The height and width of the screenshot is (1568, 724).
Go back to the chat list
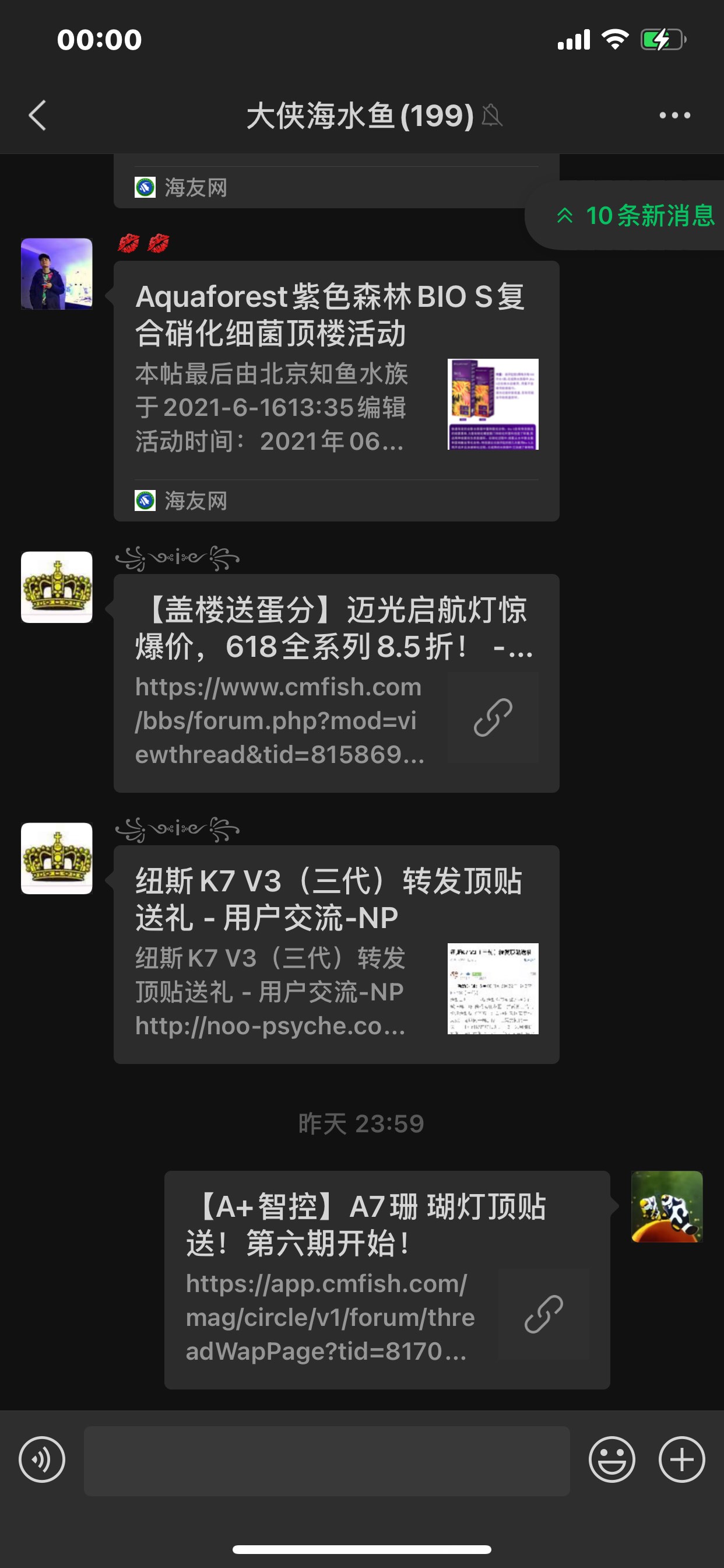point(38,115)
